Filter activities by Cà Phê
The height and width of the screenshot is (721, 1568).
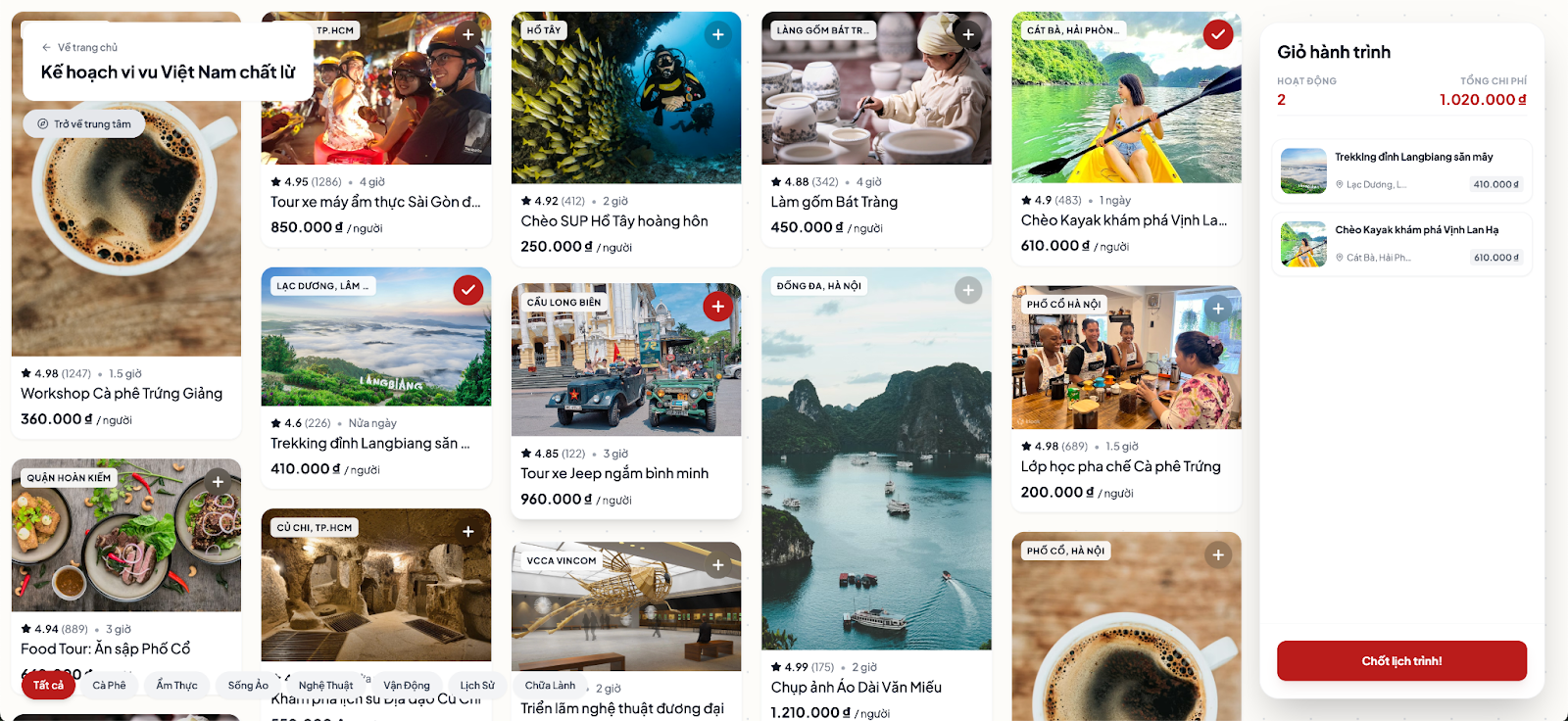coord(109,685)
